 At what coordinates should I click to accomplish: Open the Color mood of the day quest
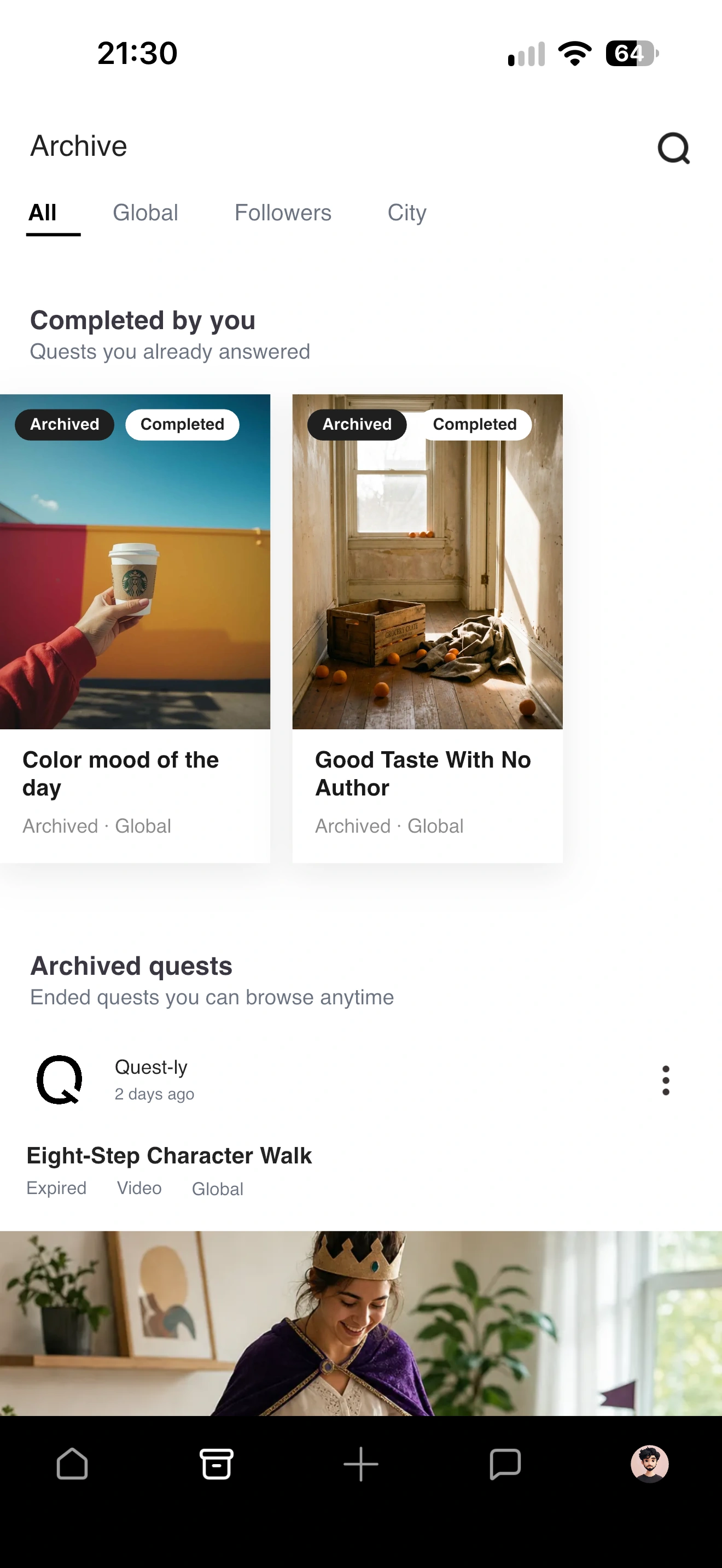coord(135,628)
